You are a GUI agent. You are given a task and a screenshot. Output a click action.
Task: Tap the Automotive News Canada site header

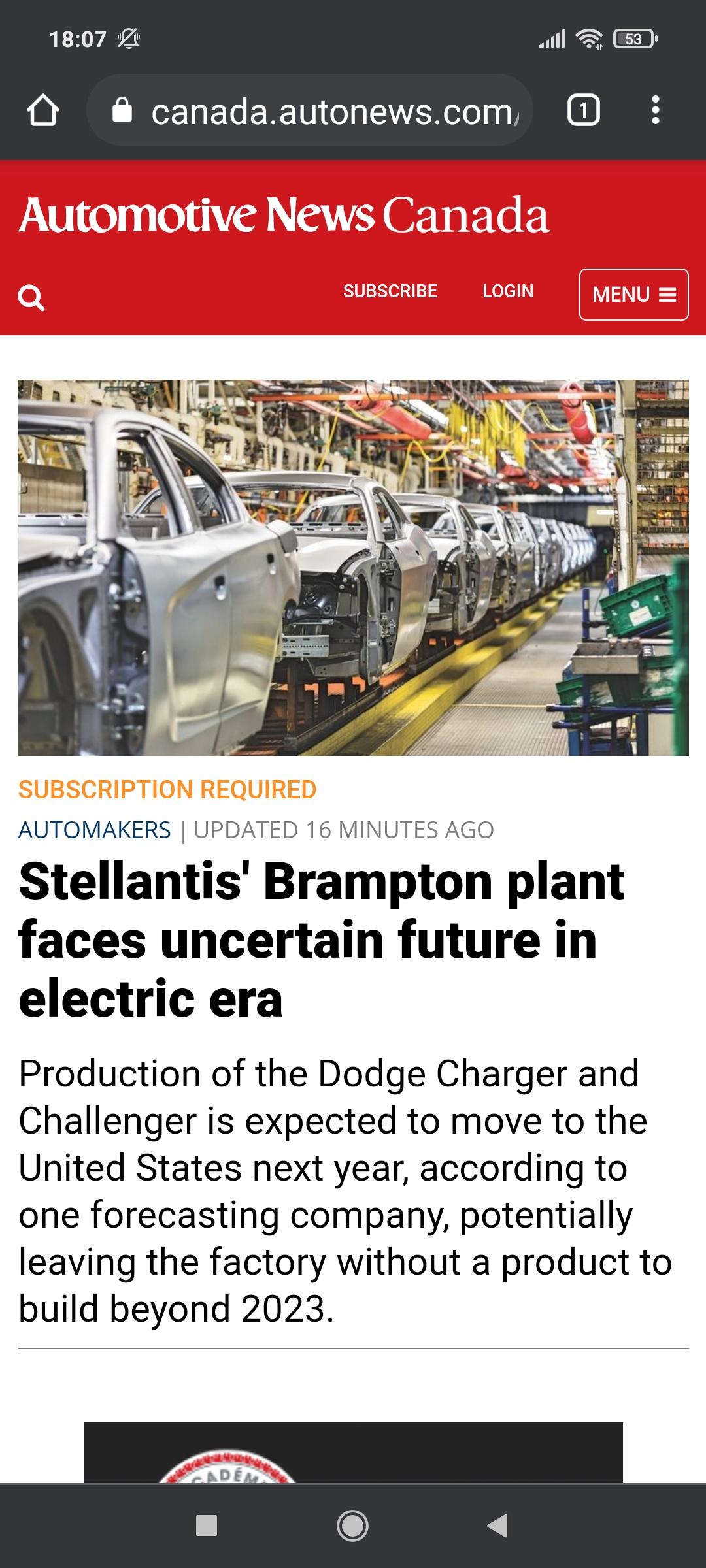[284, 215]
